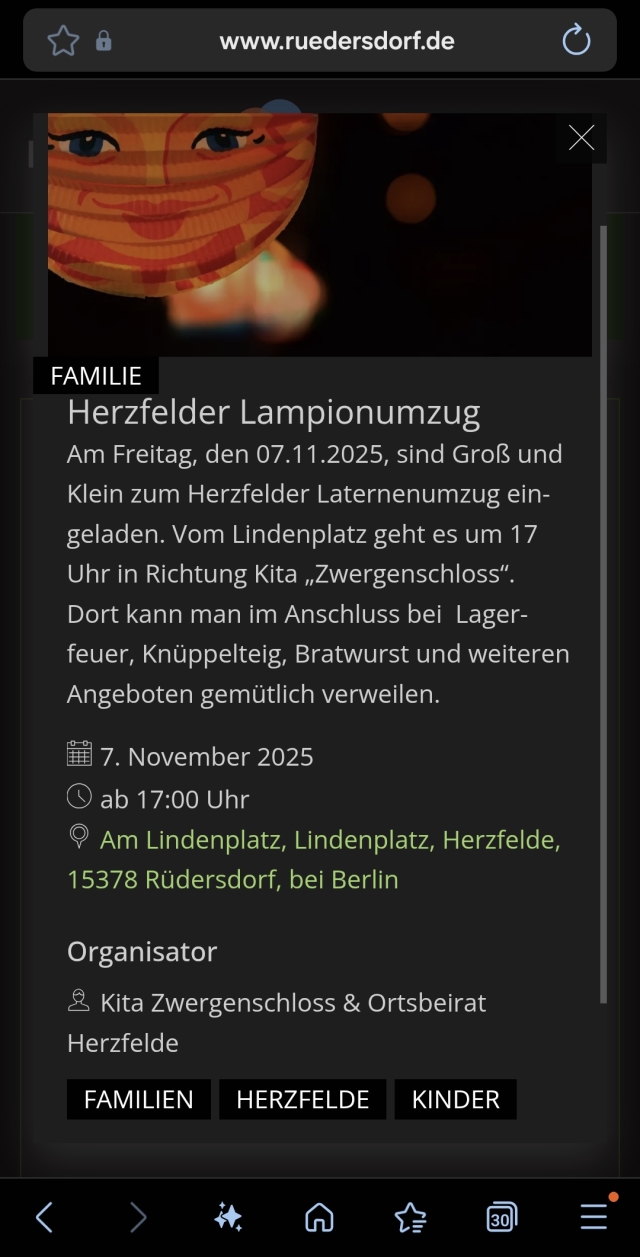
Task: Show the 30 open tabs
Action: pos(502,1217)
